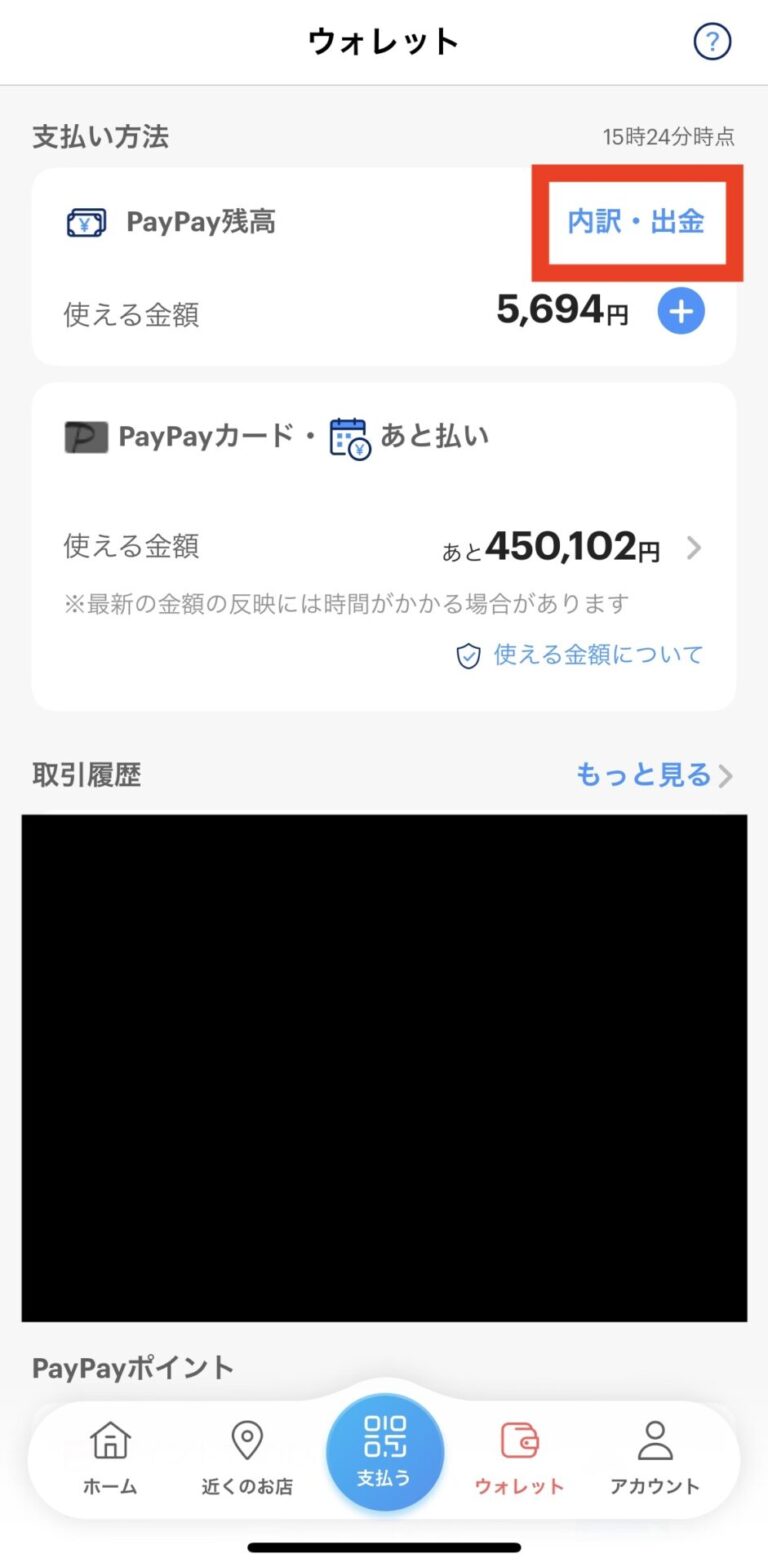Click the 使える金額について link
The image size is (768, 1567).
coord(594,654)
